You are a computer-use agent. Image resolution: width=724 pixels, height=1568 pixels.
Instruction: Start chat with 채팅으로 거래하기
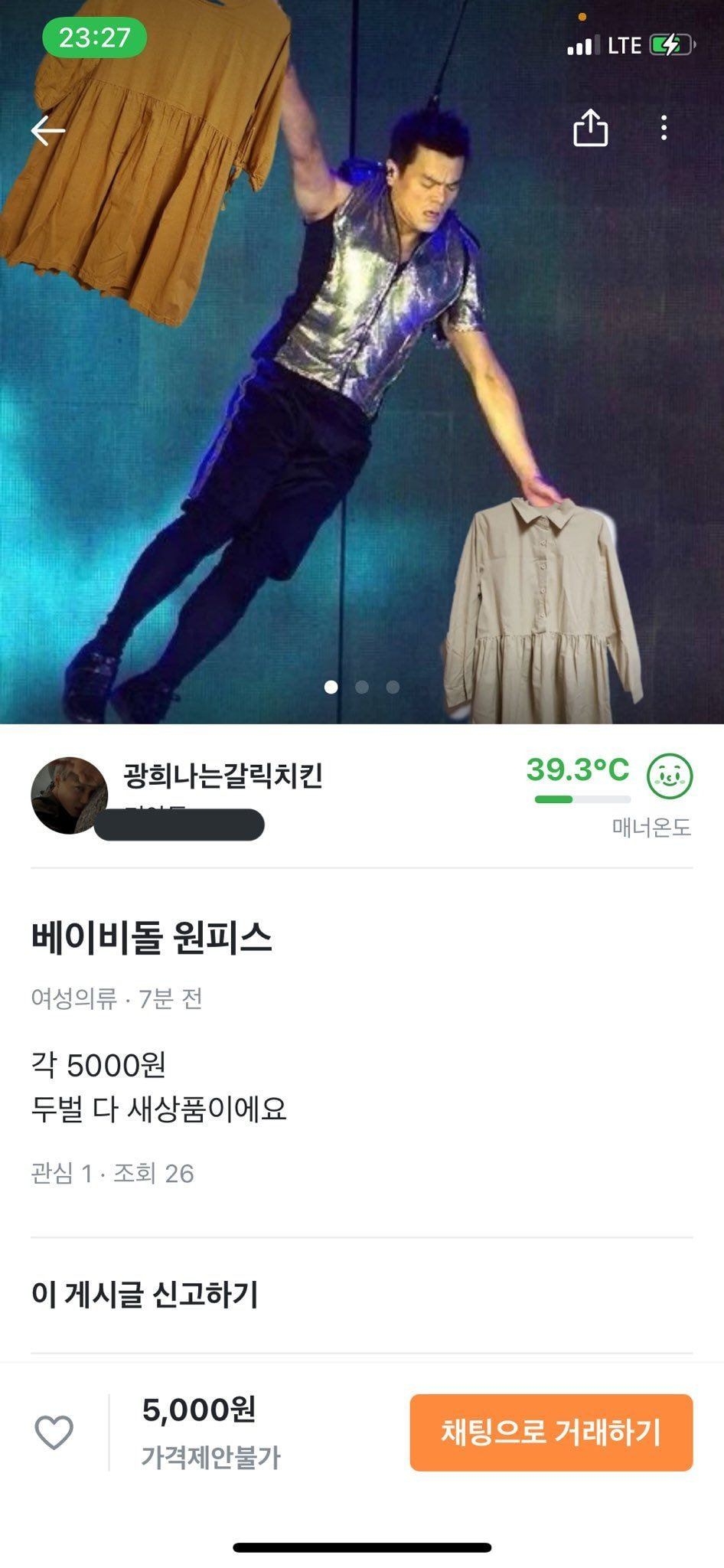(551, 1432)
